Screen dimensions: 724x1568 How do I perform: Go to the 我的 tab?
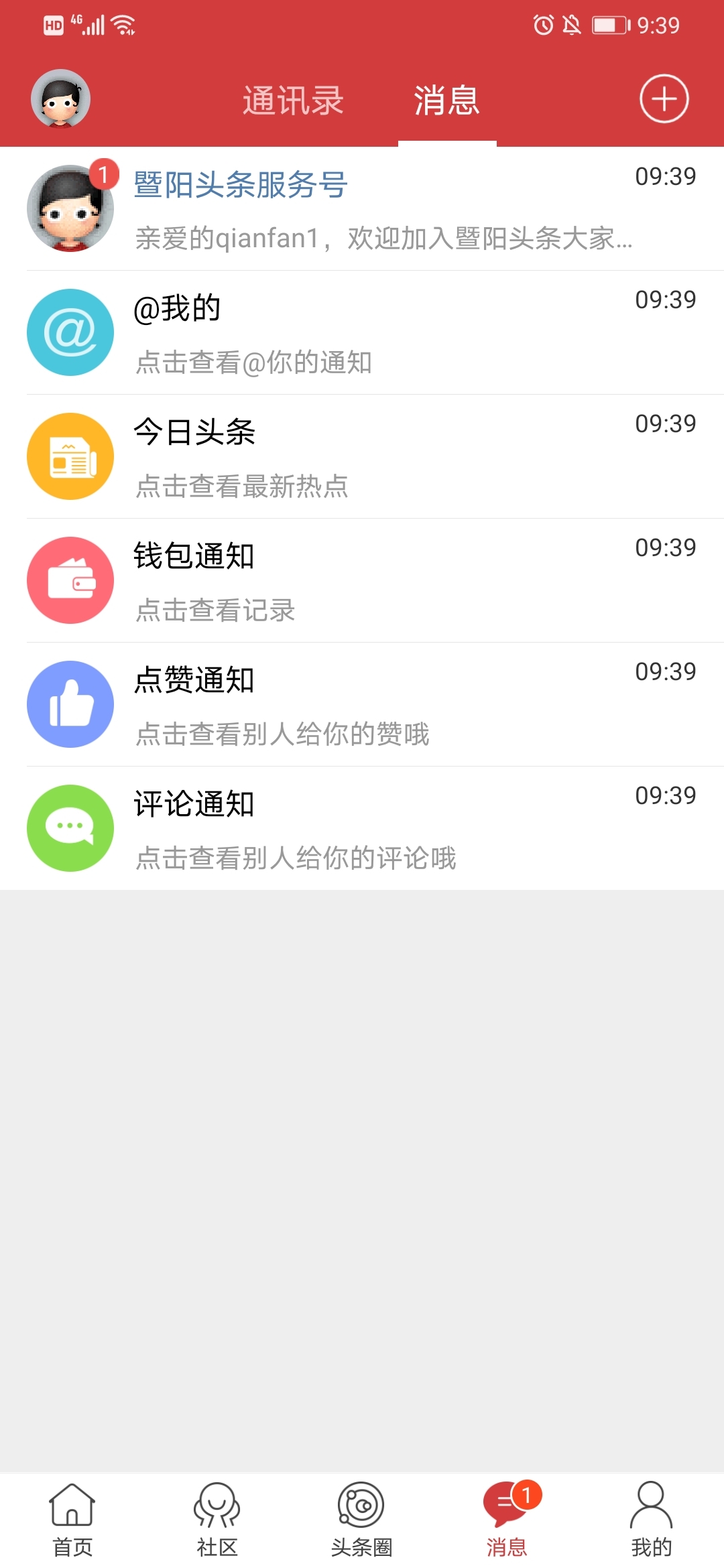[x=652, y=1520]
